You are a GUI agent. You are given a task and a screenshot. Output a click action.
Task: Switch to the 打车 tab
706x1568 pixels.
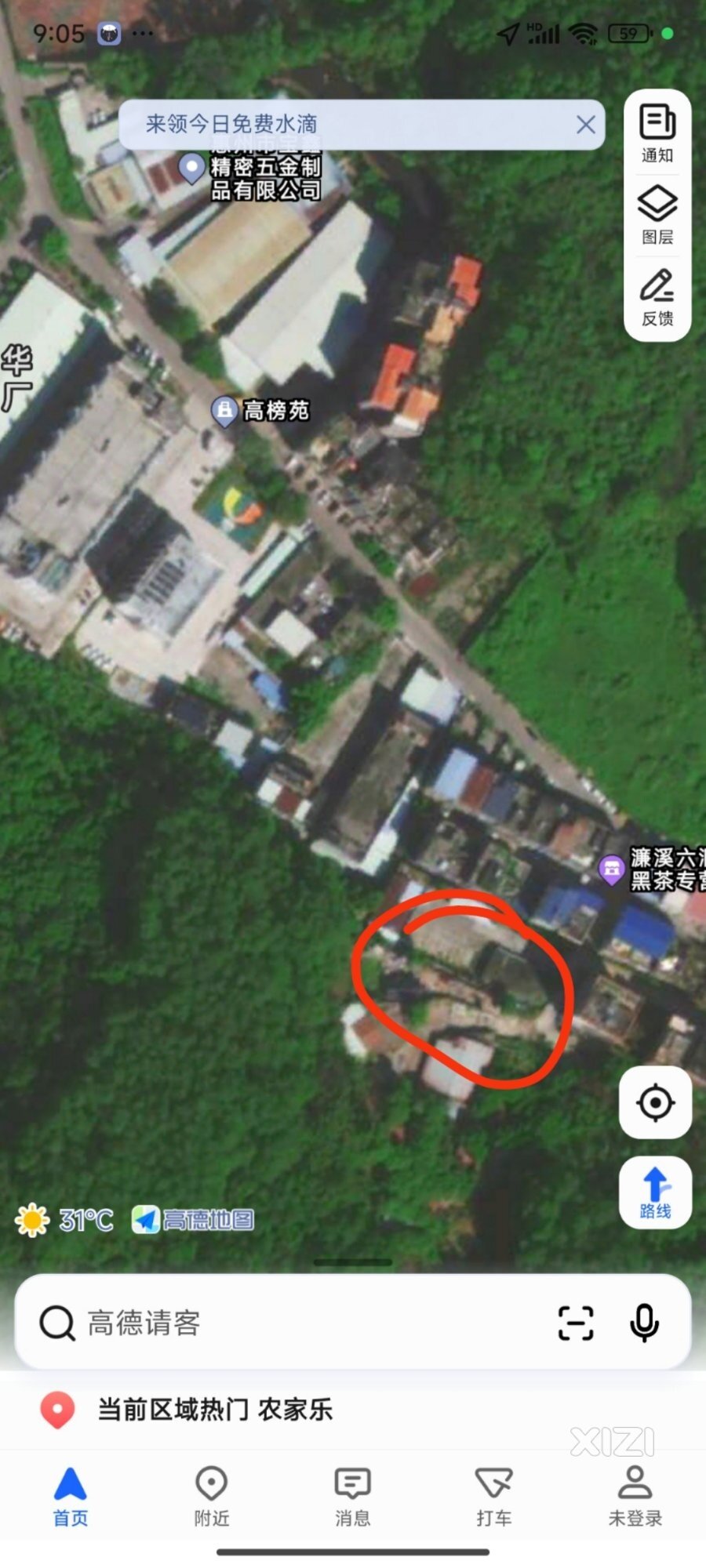pyautogui.click(x=494, y=1497)
